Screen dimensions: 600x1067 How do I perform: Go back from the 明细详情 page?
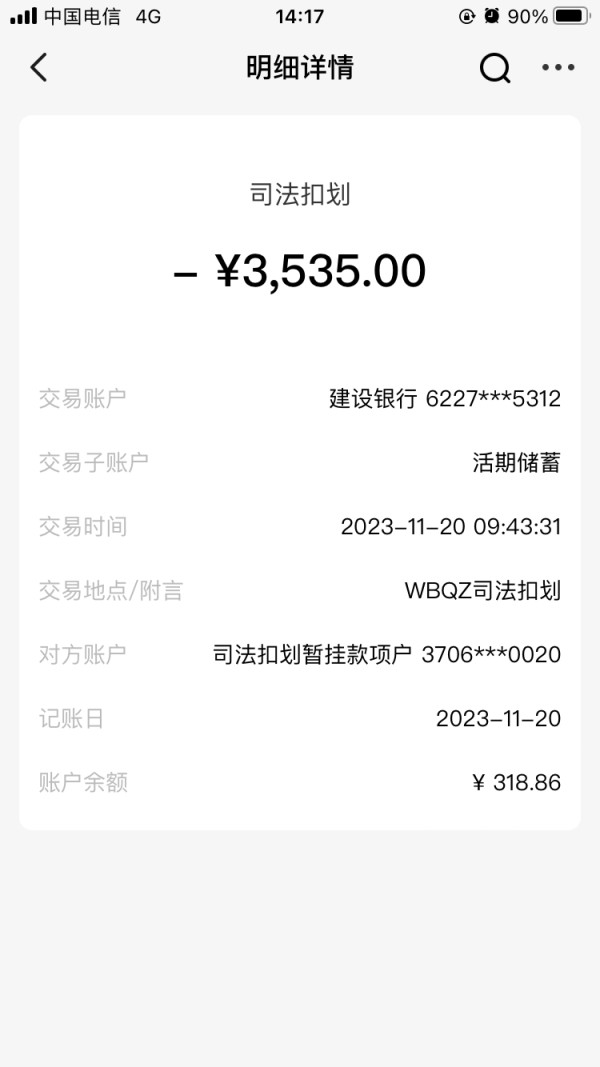[x=38, y=68]
